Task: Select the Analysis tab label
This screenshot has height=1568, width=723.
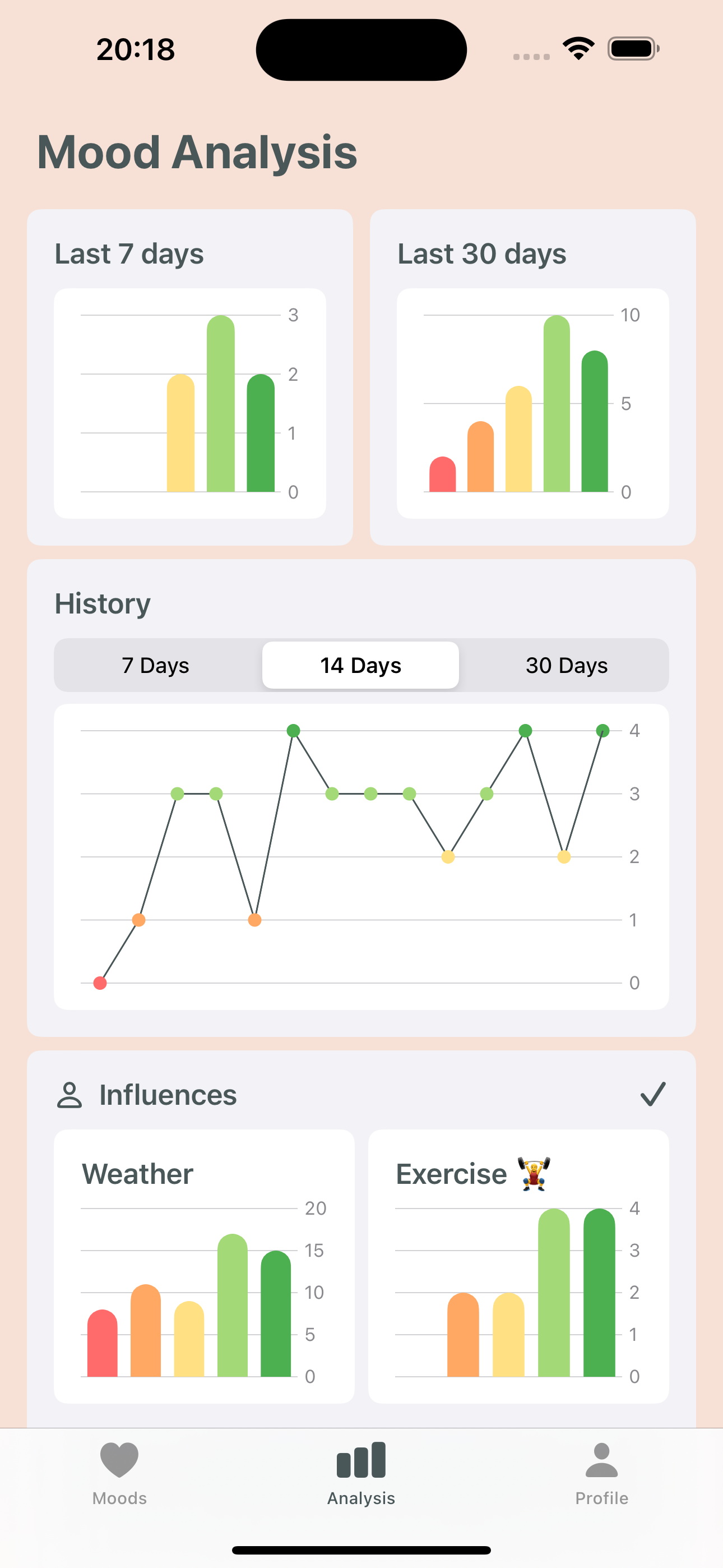Action: [360, 1498]
